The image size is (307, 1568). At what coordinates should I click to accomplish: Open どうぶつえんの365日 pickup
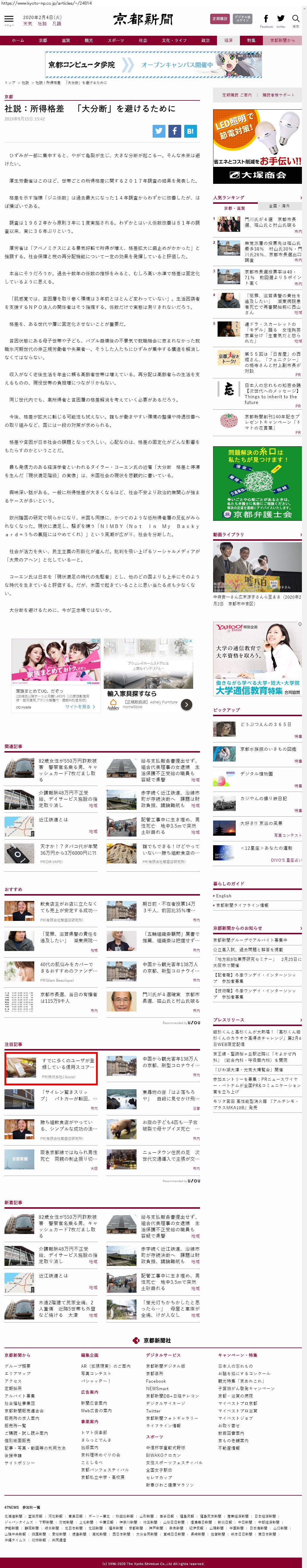(266, 724)
